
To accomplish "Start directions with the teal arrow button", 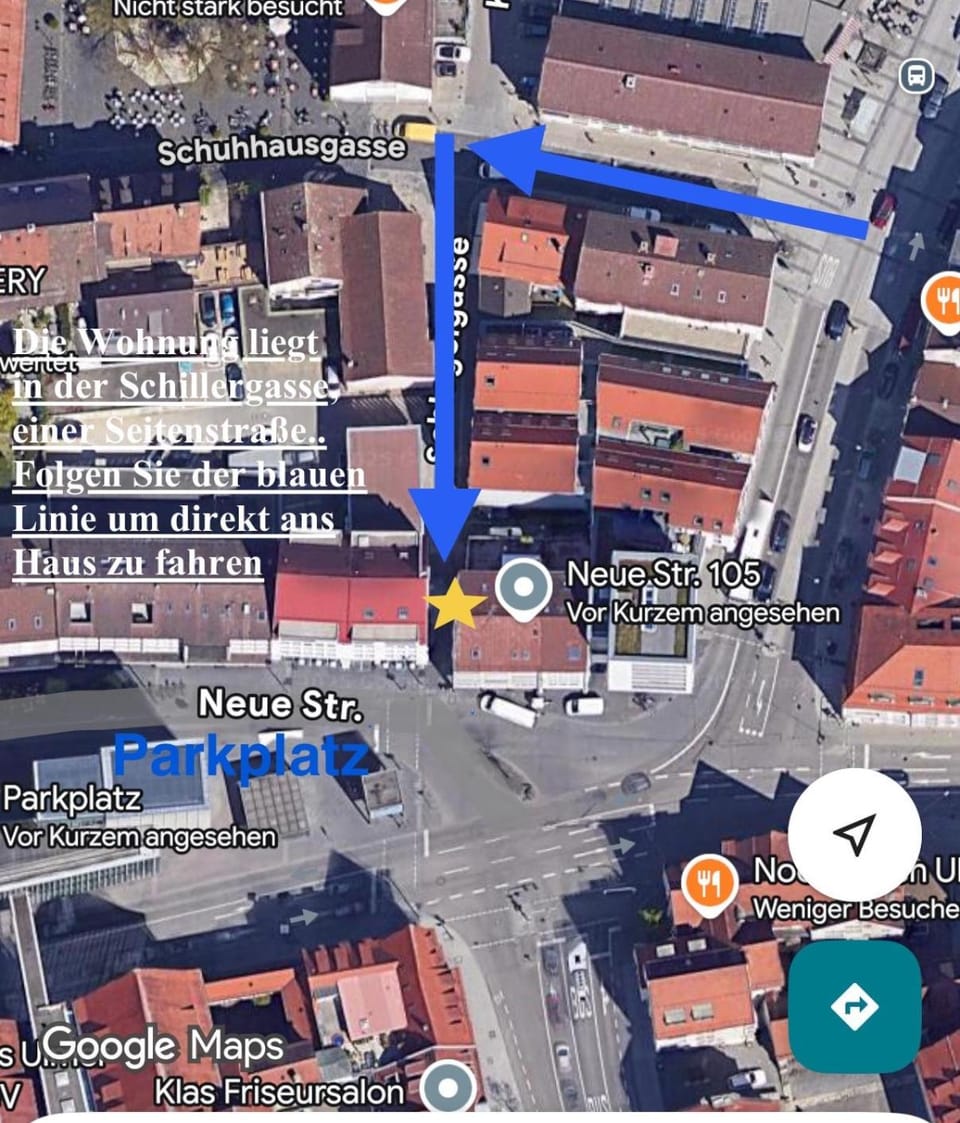I will point(854,1006).
